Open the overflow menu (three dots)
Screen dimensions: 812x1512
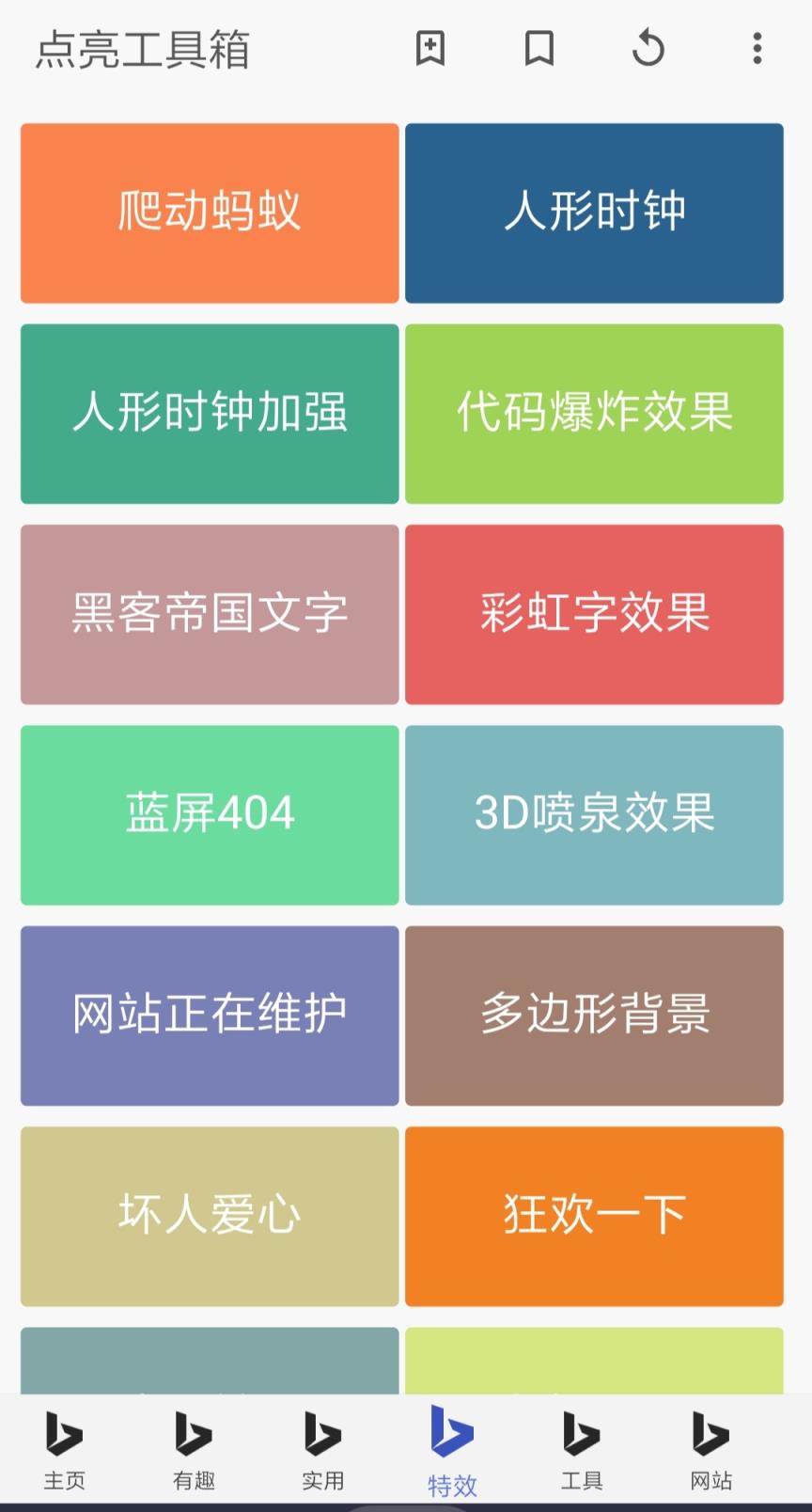[x=757, y=51]
